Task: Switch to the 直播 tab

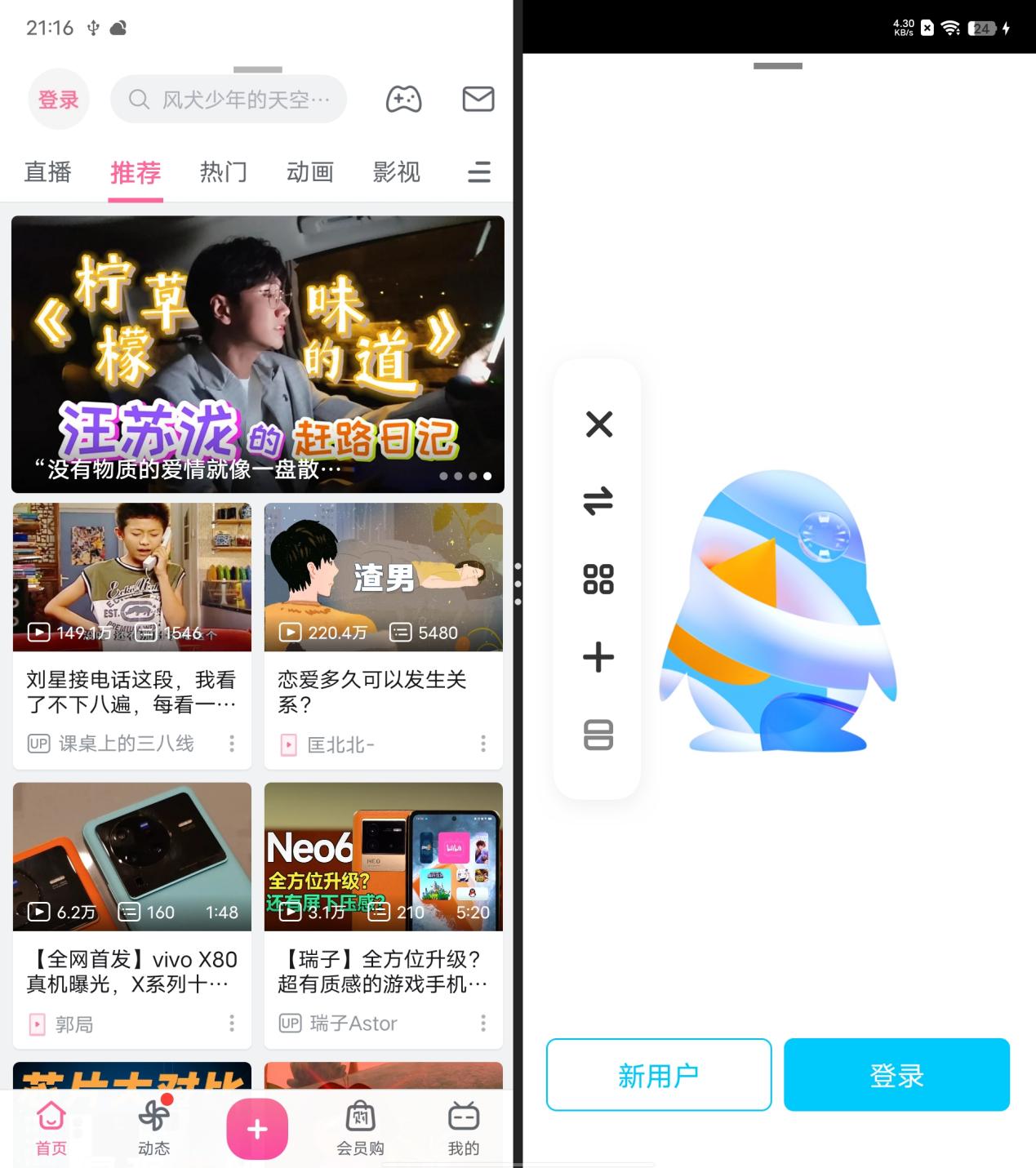Action: coord(48,172)
